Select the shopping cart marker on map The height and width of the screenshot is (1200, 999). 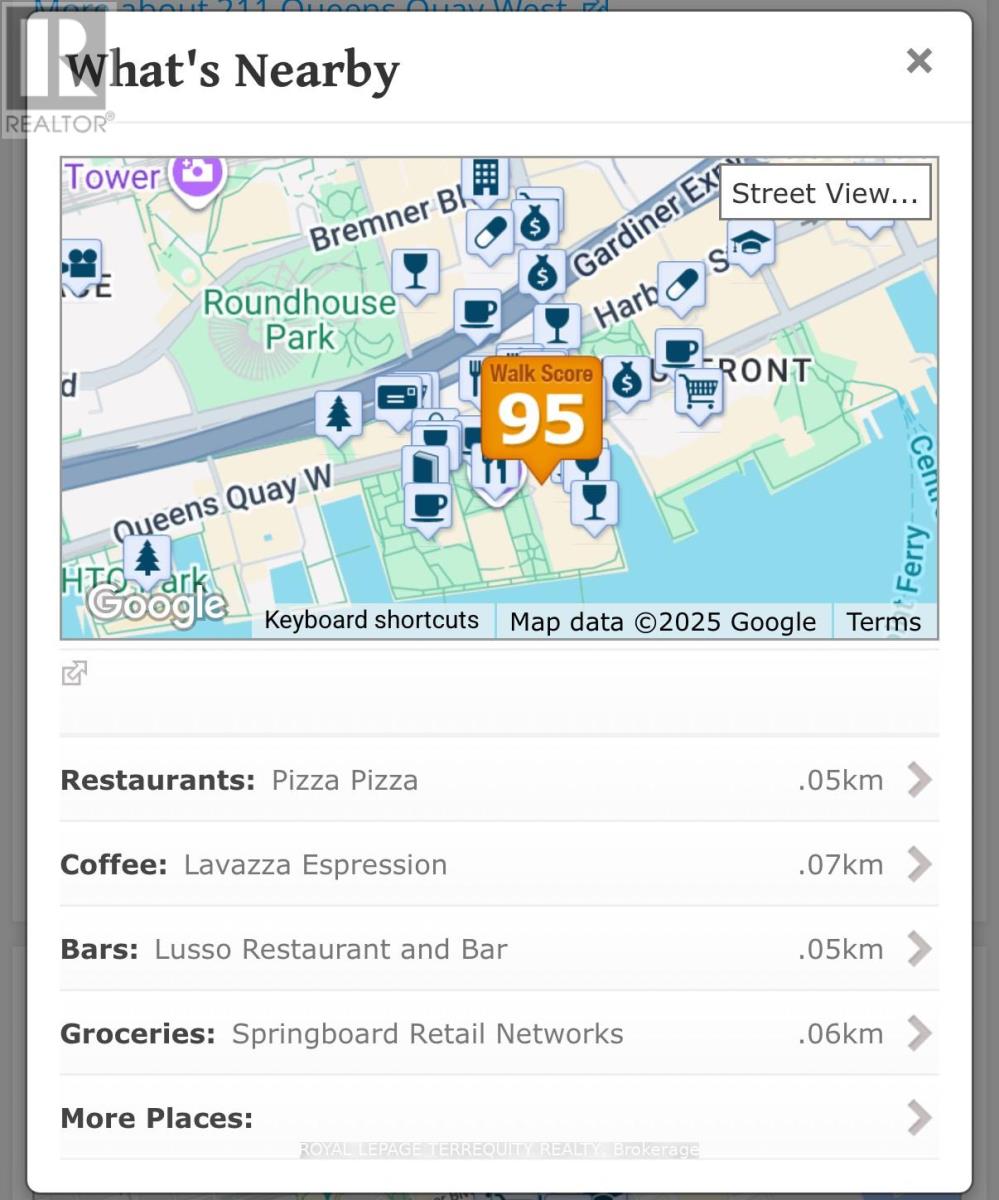(698, 390)
